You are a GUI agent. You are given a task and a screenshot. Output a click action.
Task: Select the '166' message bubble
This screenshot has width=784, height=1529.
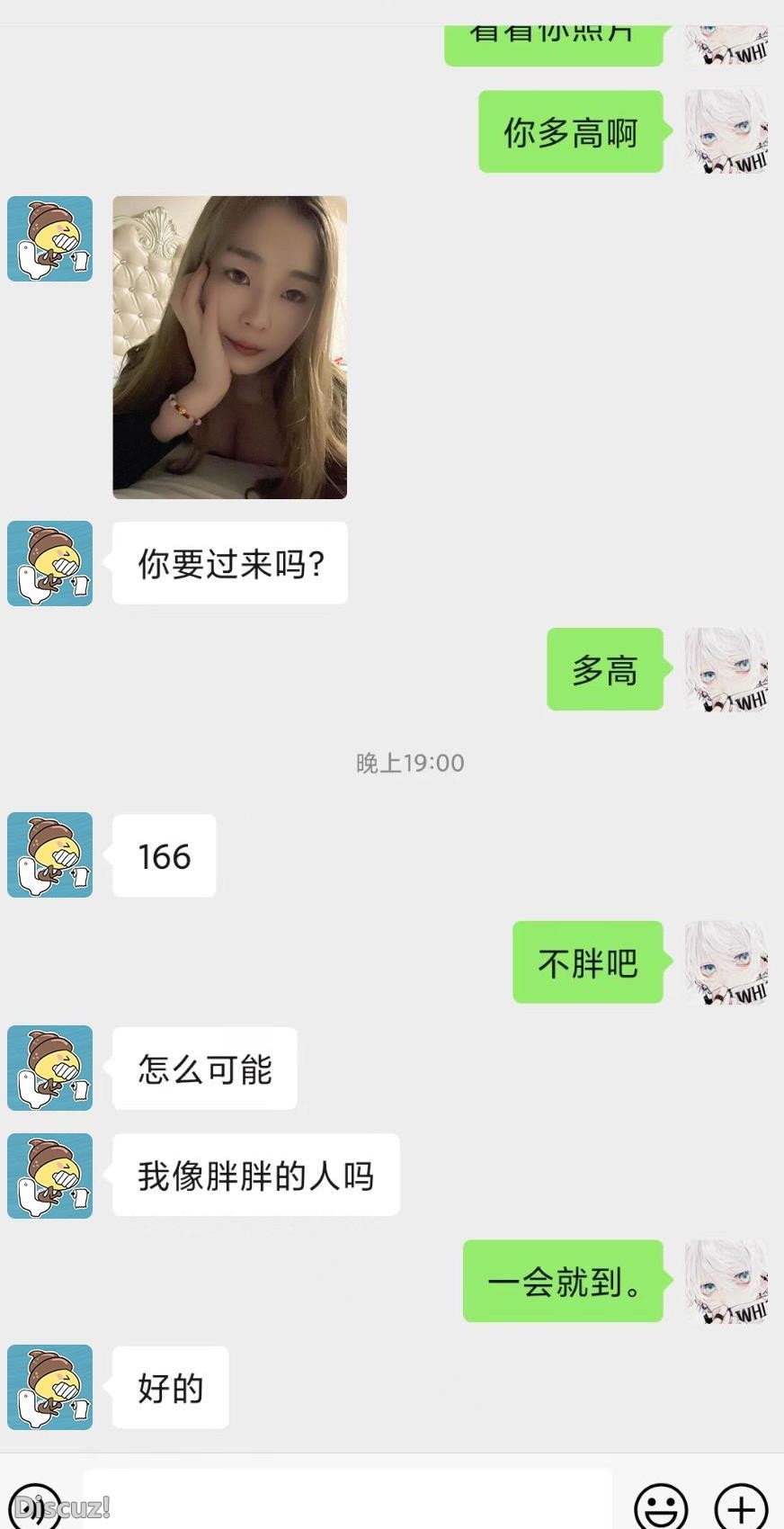click(x=164, y=855)
